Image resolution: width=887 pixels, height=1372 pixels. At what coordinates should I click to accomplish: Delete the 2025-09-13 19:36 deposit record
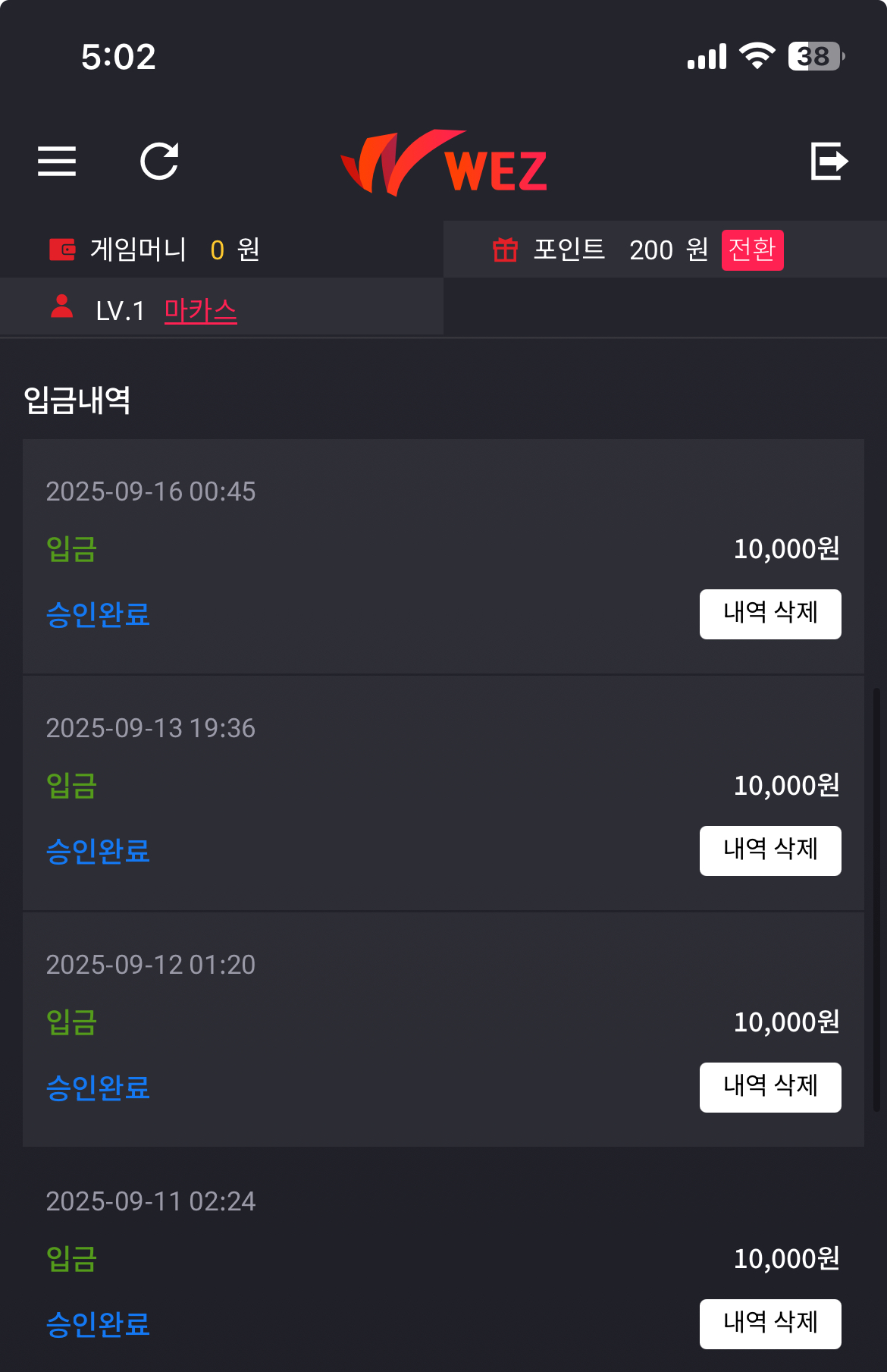click(769, 850)
